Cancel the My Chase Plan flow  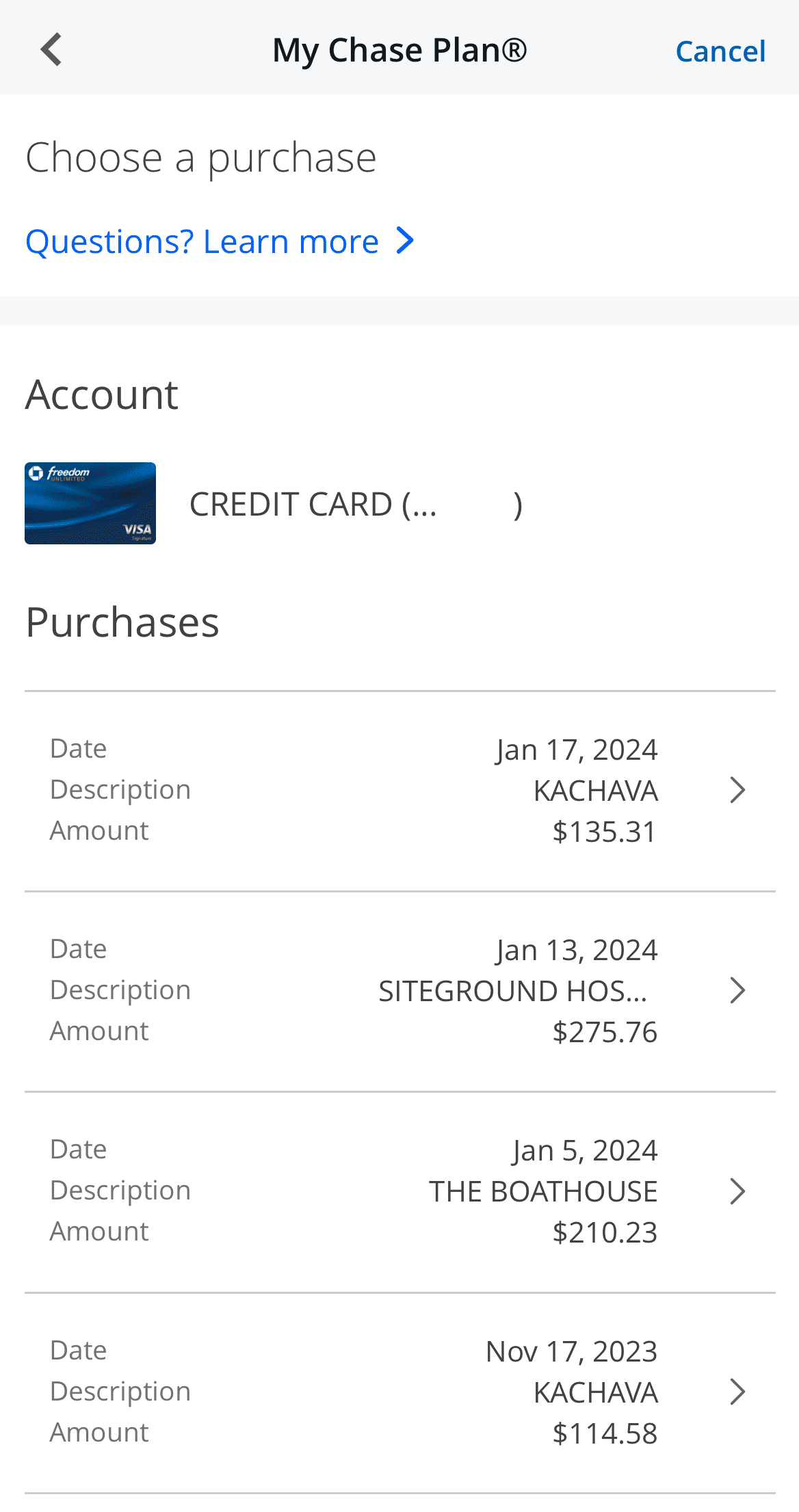point(720,50)
